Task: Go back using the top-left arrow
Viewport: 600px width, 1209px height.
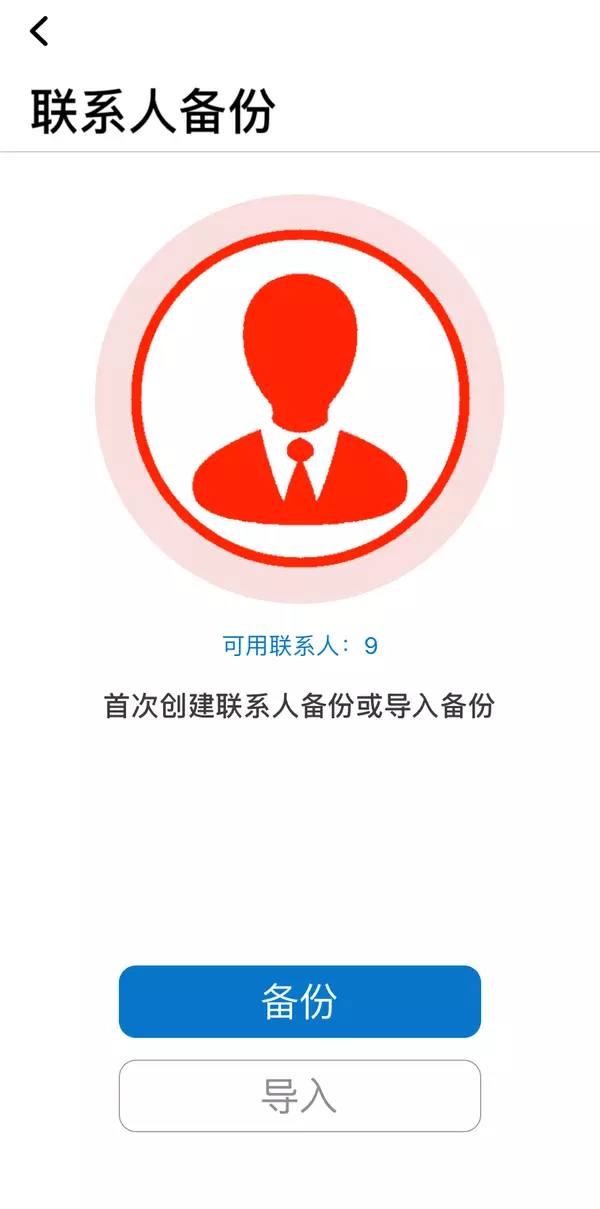Action: tap(39, 32)
